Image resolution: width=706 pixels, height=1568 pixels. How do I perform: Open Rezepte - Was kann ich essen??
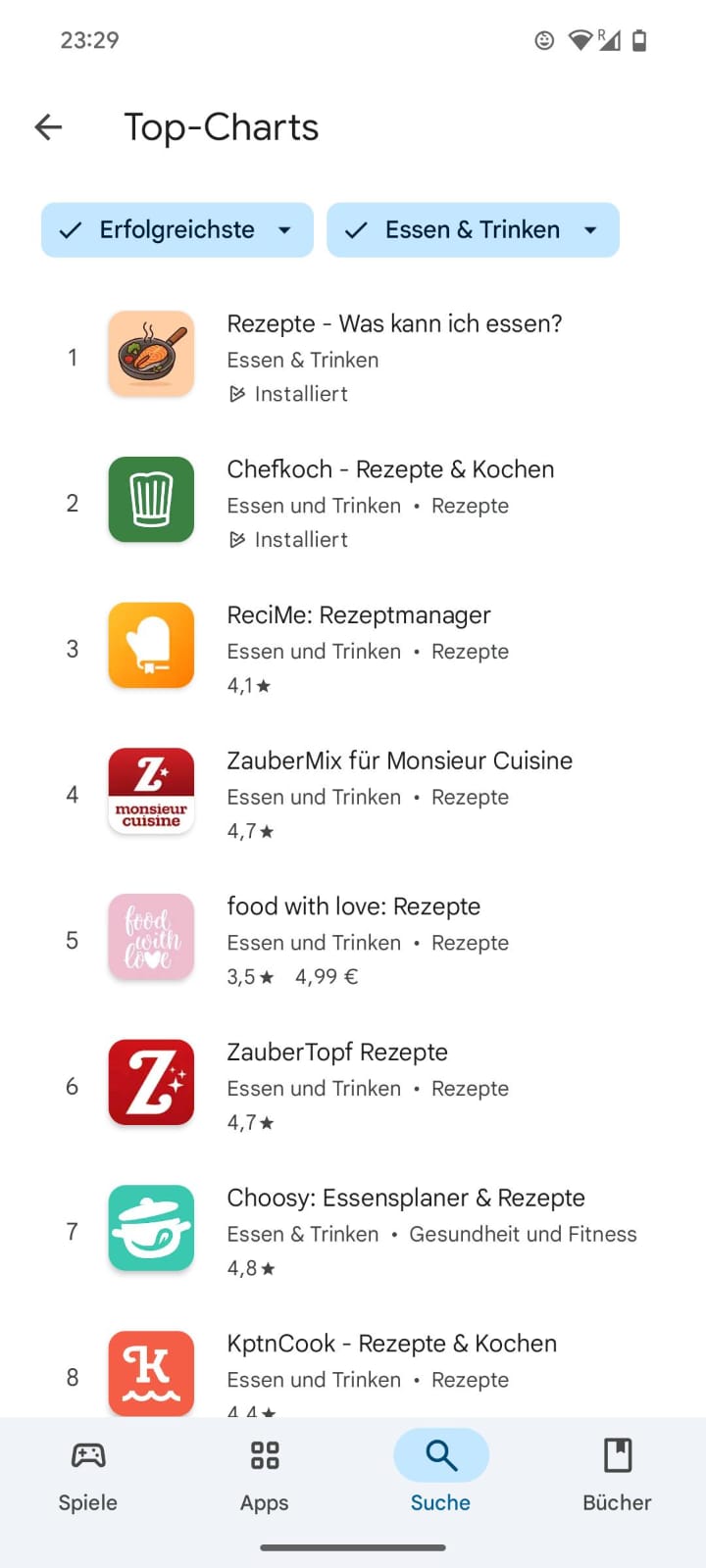[353, 358]
